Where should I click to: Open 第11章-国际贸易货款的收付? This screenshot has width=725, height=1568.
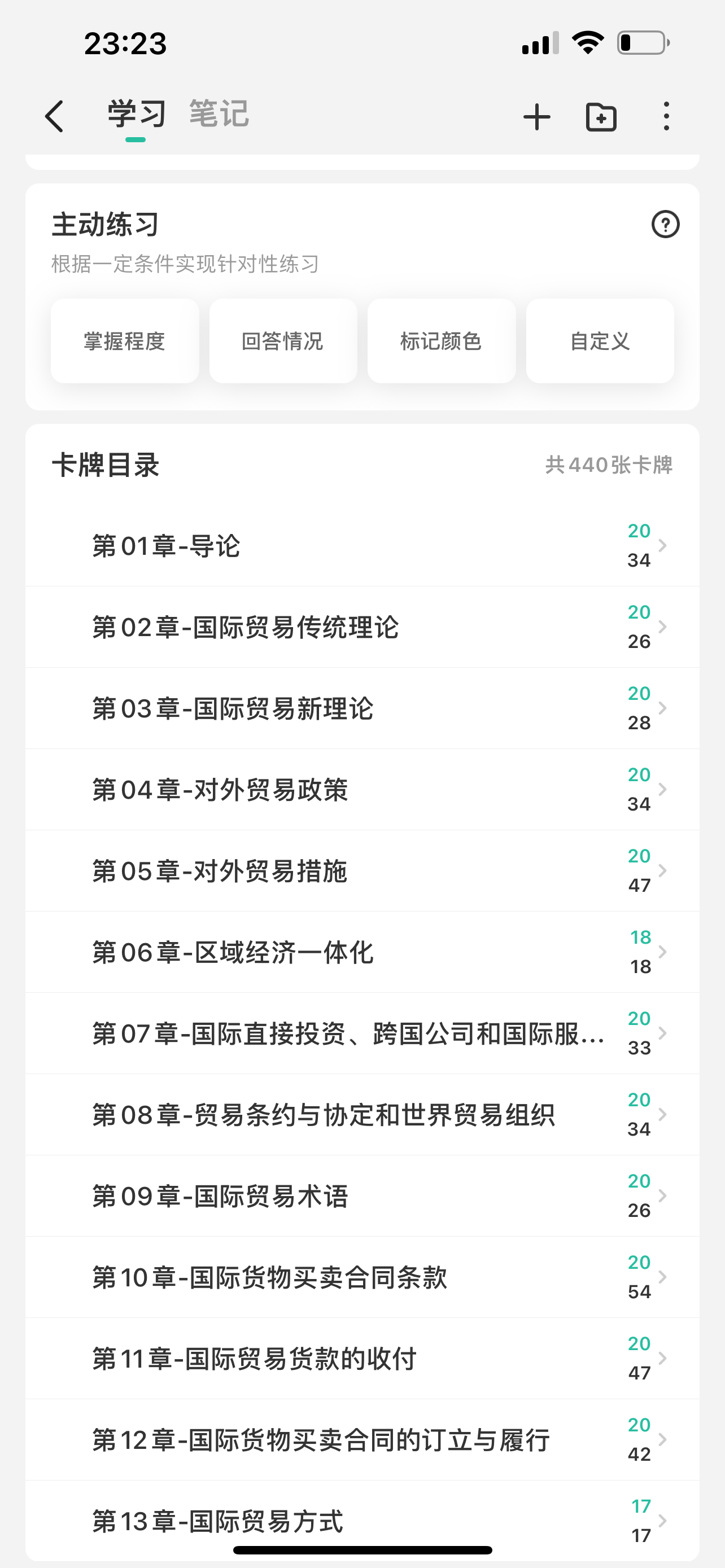(x=362, y=1359)
